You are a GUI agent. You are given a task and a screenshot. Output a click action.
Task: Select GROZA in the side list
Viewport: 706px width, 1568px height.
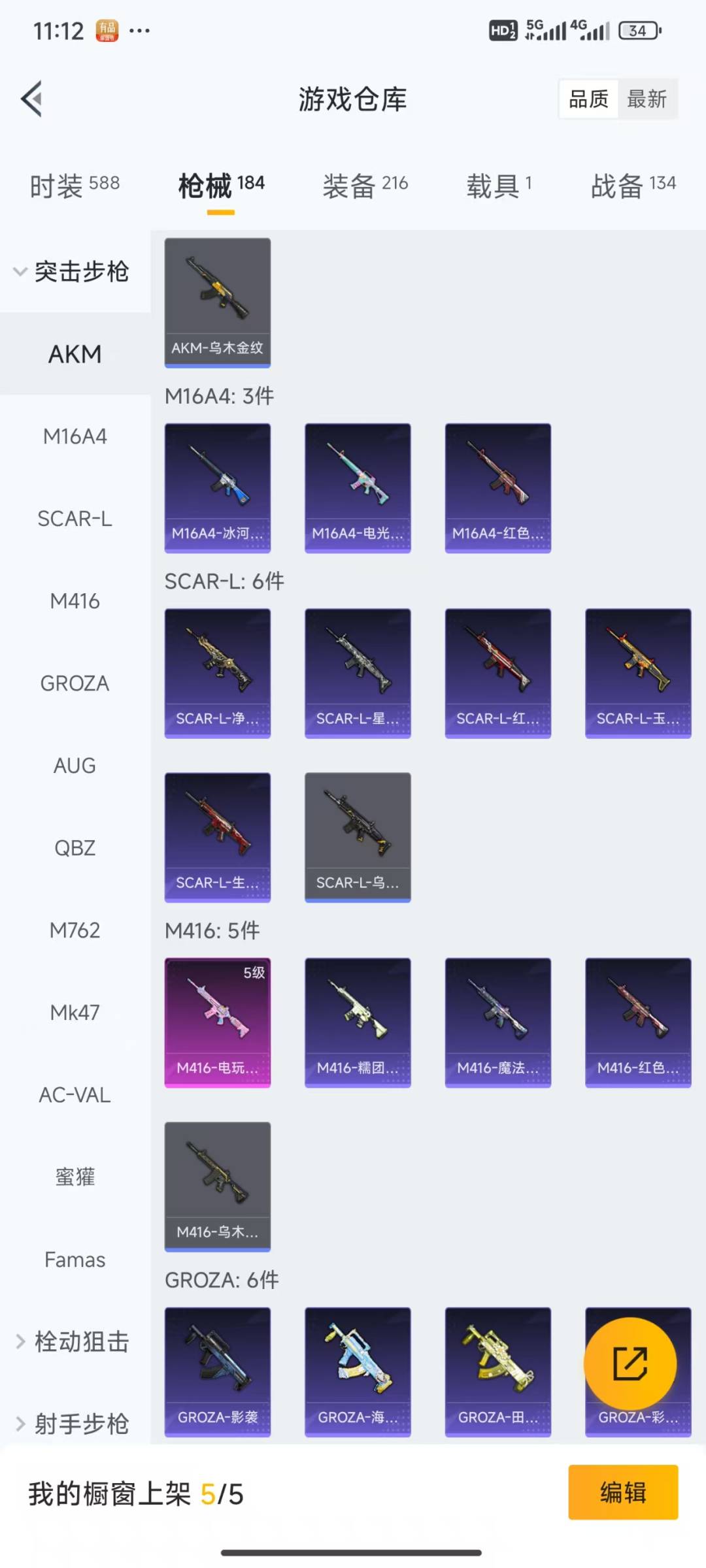coord(75,683)
